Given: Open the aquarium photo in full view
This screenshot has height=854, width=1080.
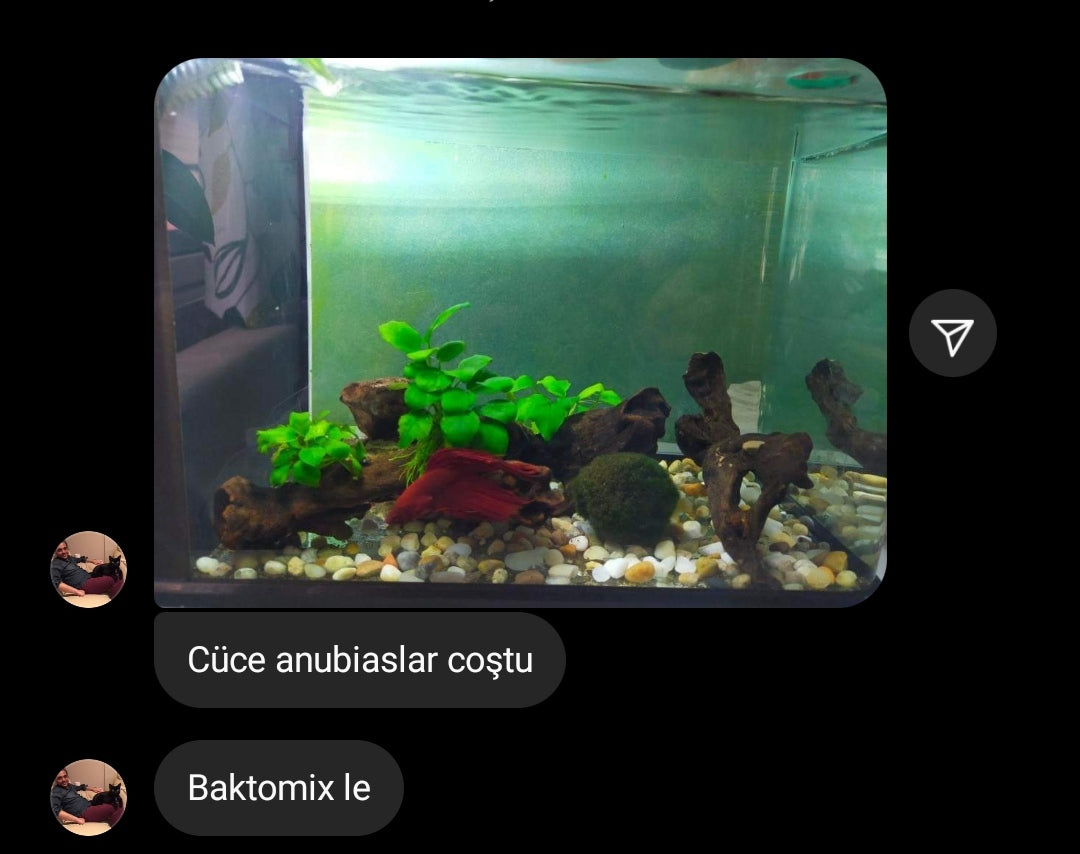Looking at the screenshot, I should [x=520, y=333].
